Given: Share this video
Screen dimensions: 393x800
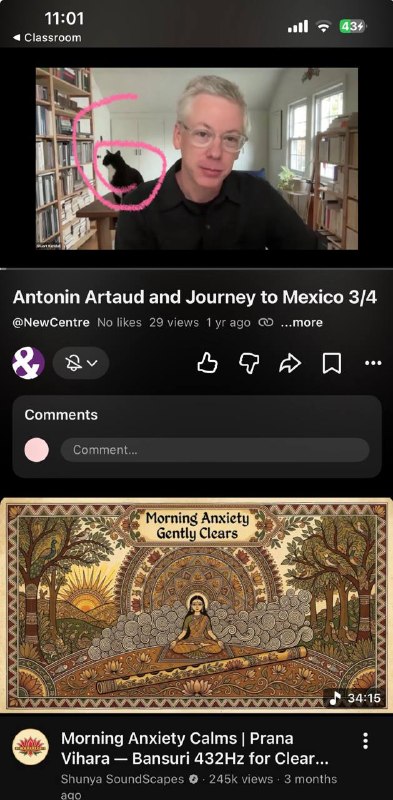Looking at the screenshot, I should click(290, 363).
